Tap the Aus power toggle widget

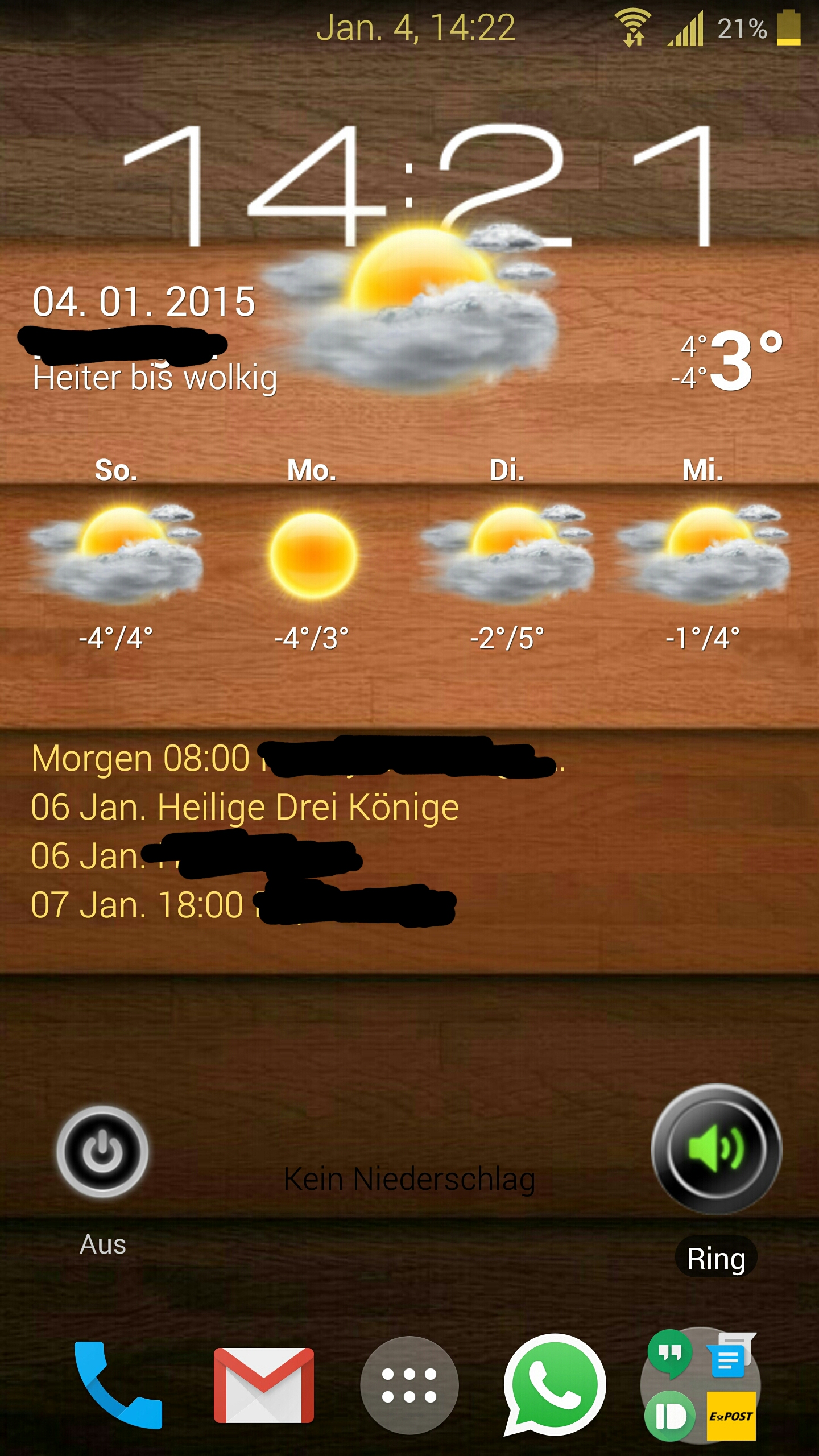pos(102,1152)
